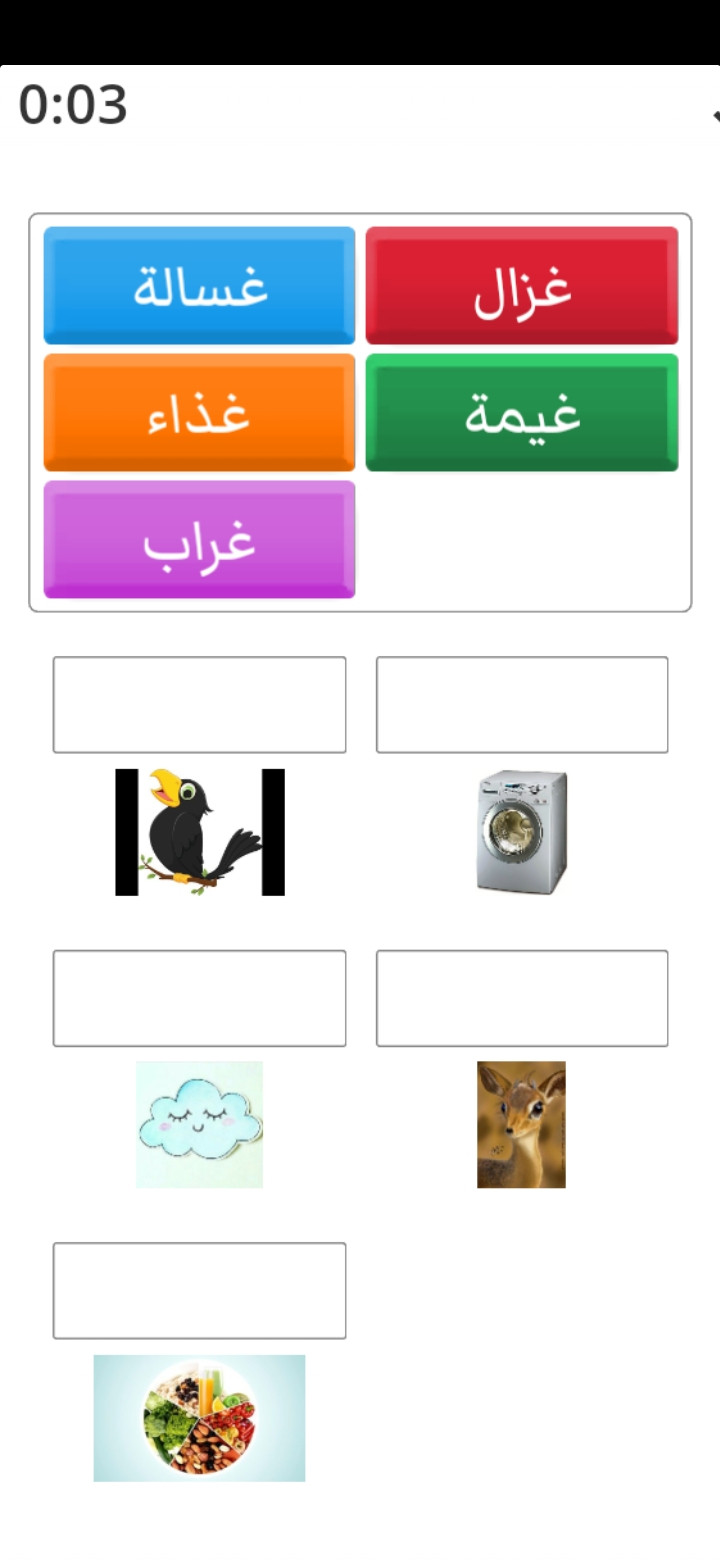Tap the answer box above the cloud picture
Viewport: 720px width, 1560px height.
coord(199,998)
